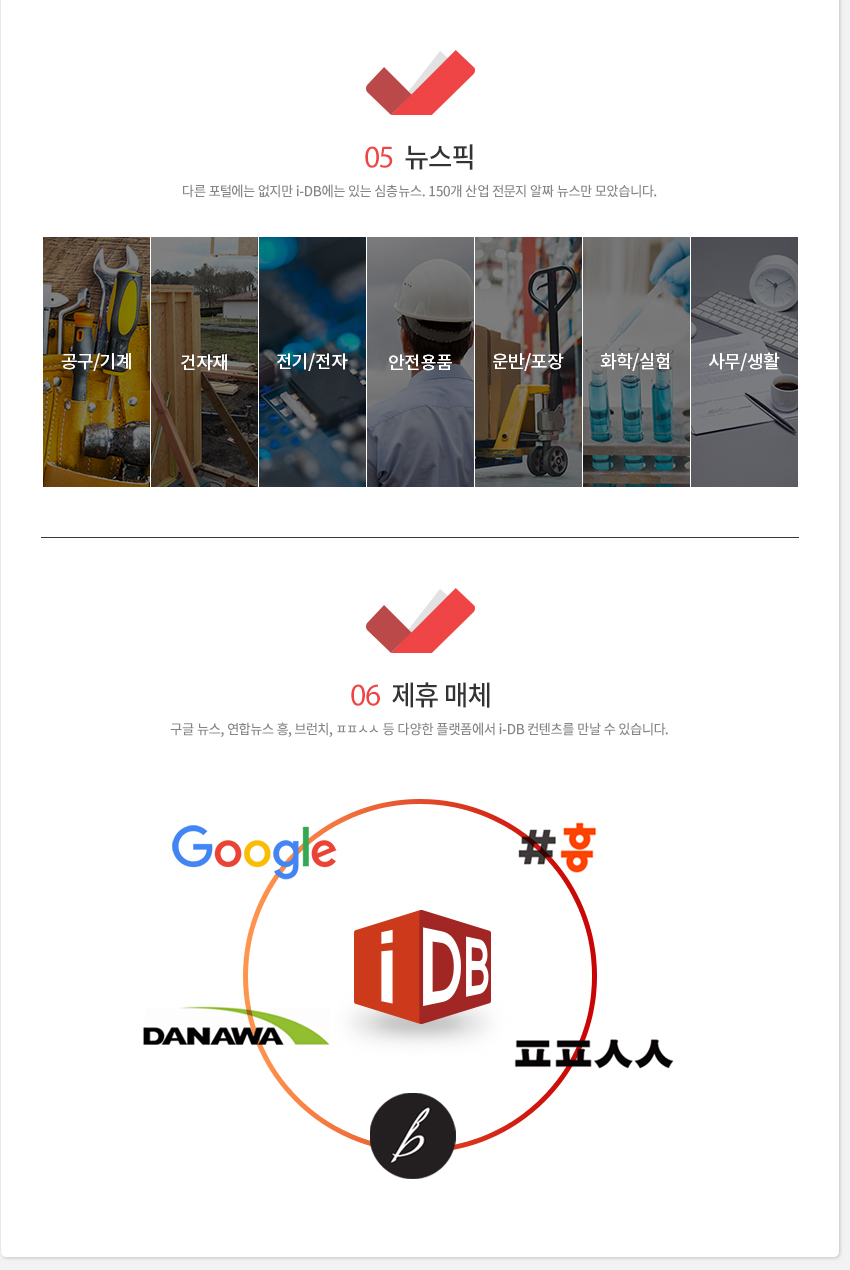Open the 공구/기계 news category tile
The height and width of the screenshot is (1270, 850).
tap(96, 362)
